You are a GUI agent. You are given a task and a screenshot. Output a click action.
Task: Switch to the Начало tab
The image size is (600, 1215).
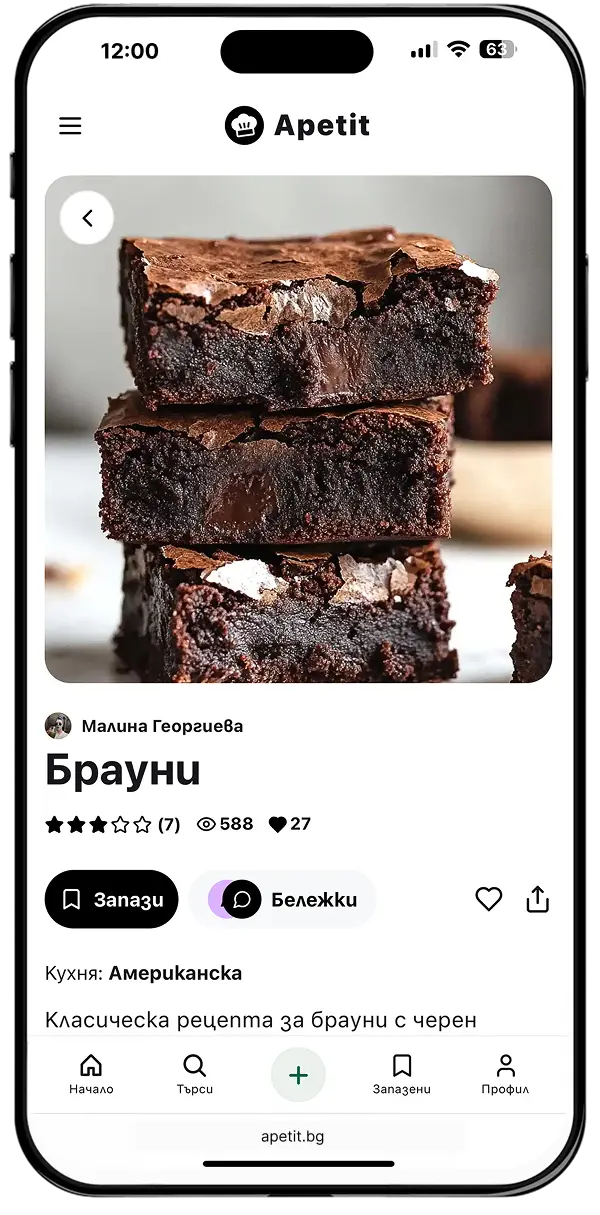coord(91,1074)
